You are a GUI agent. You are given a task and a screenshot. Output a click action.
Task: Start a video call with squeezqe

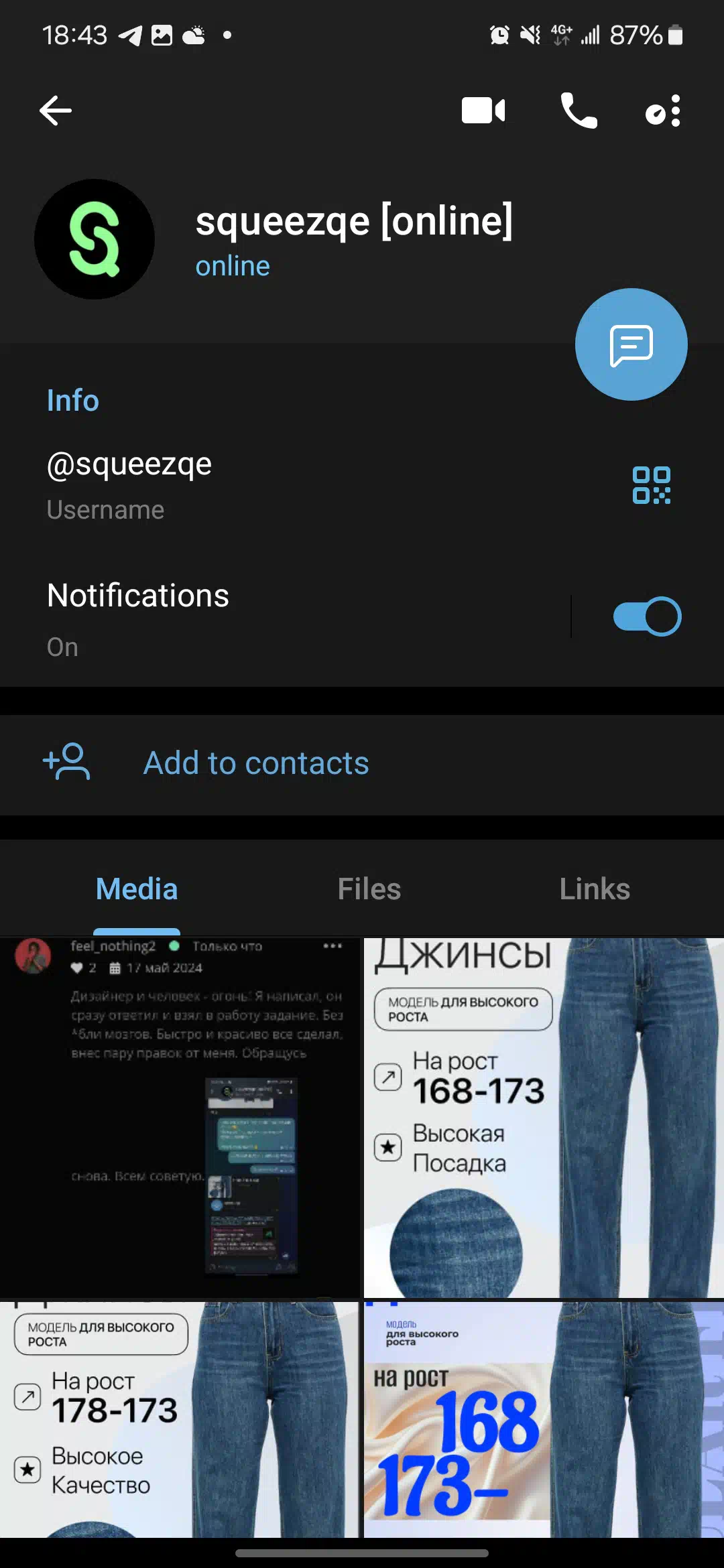pyautogui.click(x=483, y=111)
